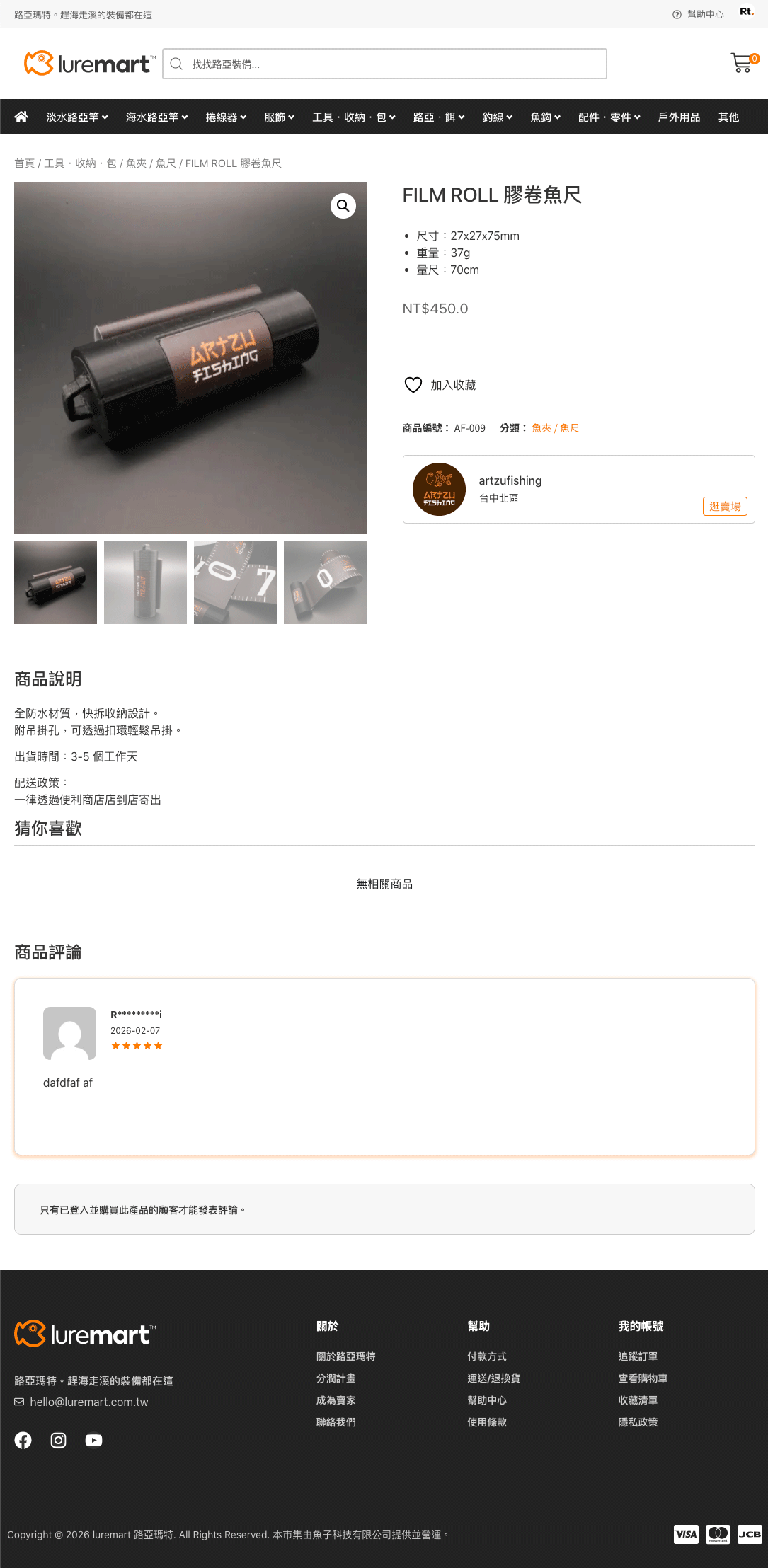Zoom the product image with magnifier
768x1568 pixels.
point(343,206)
